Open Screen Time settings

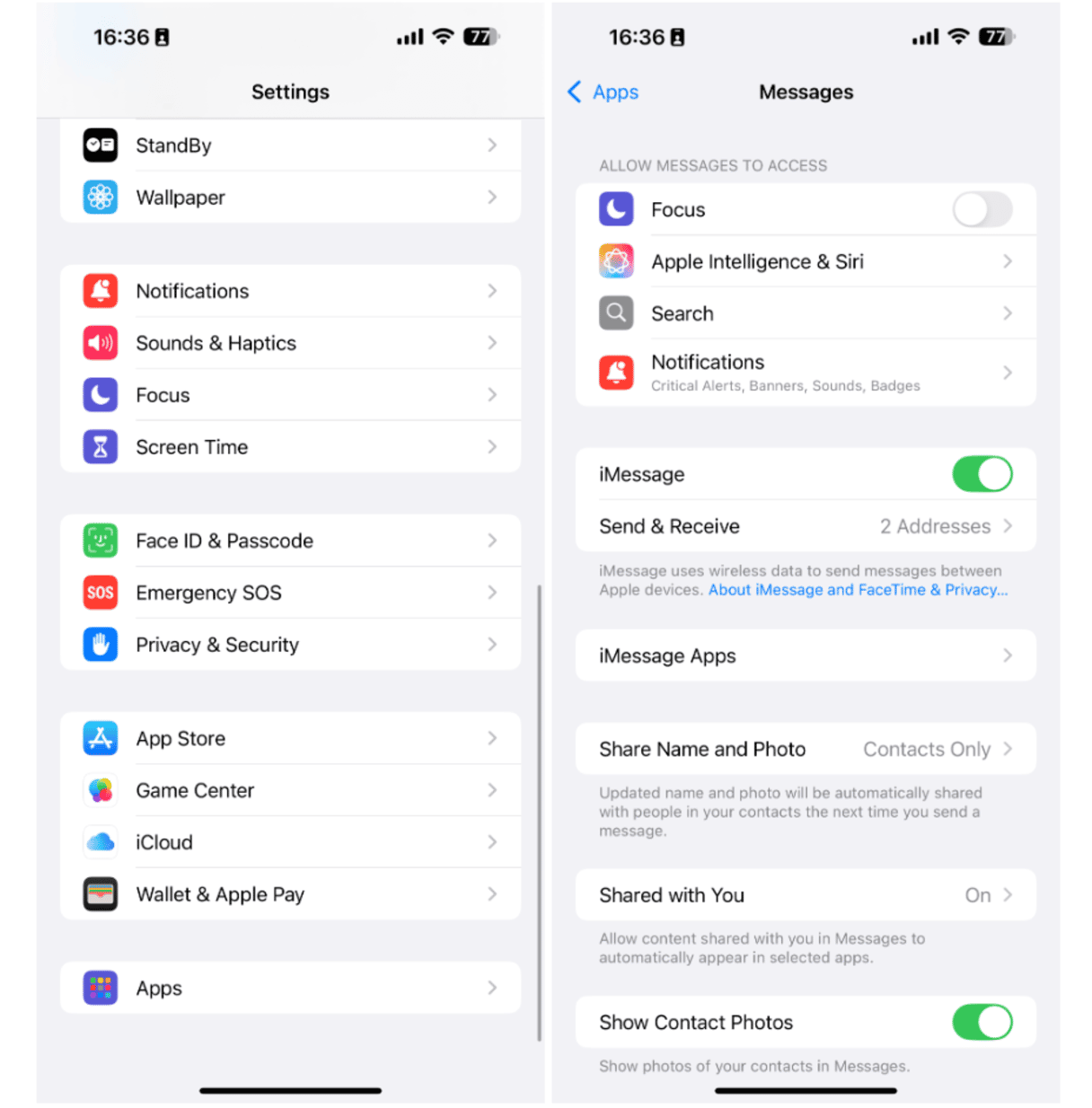pos(290,447)
